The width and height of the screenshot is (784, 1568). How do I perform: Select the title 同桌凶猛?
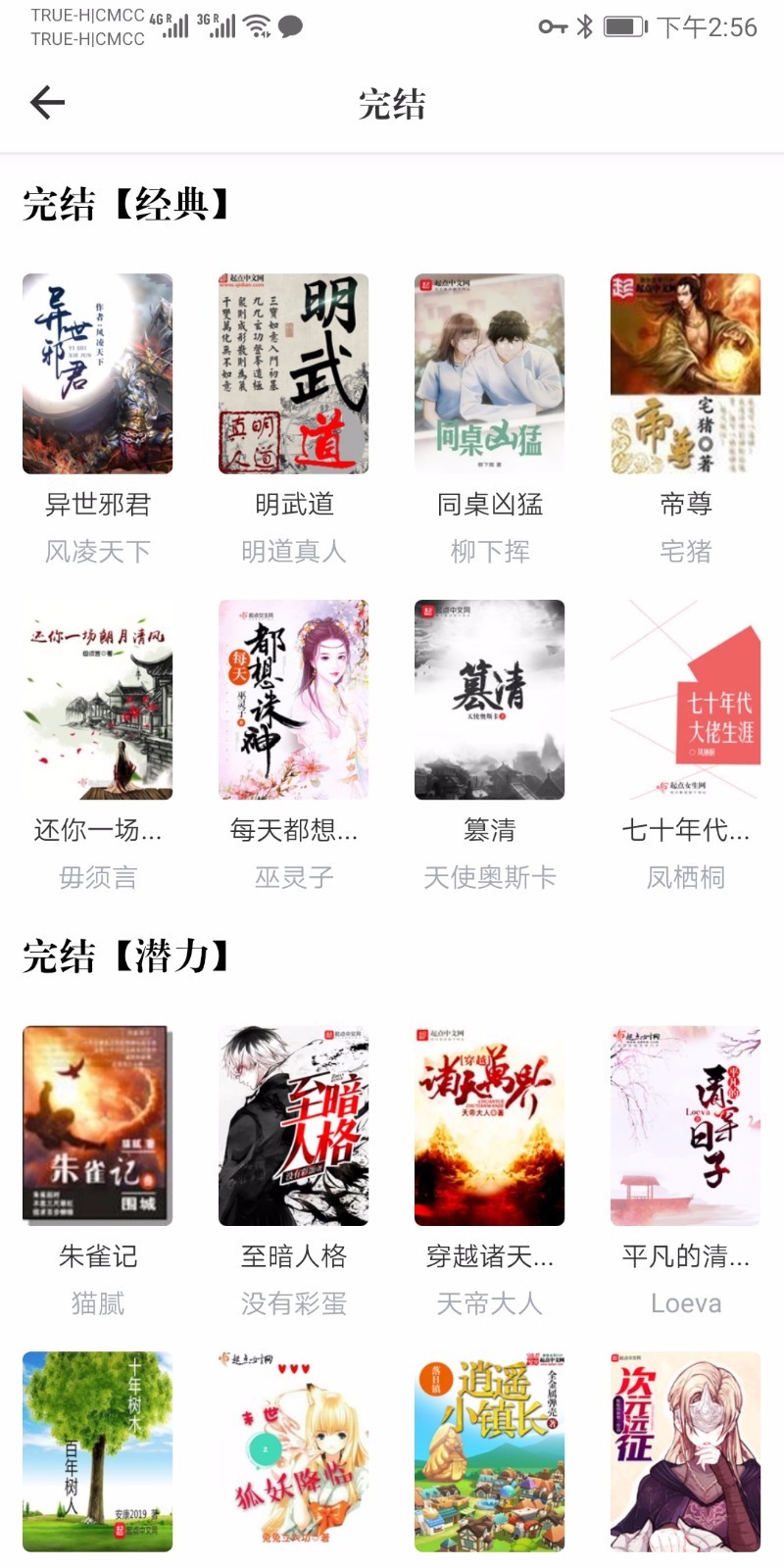point(488,504)
